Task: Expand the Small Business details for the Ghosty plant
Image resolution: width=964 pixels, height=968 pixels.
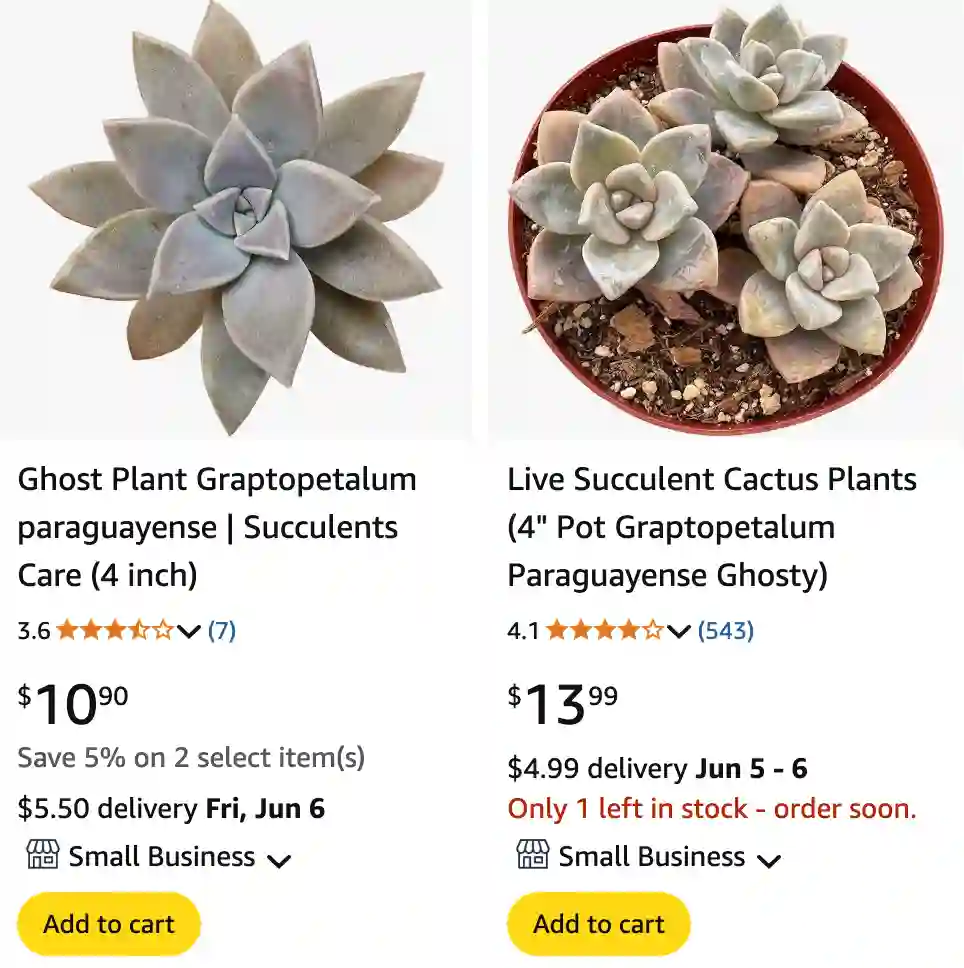Action: 768,858
